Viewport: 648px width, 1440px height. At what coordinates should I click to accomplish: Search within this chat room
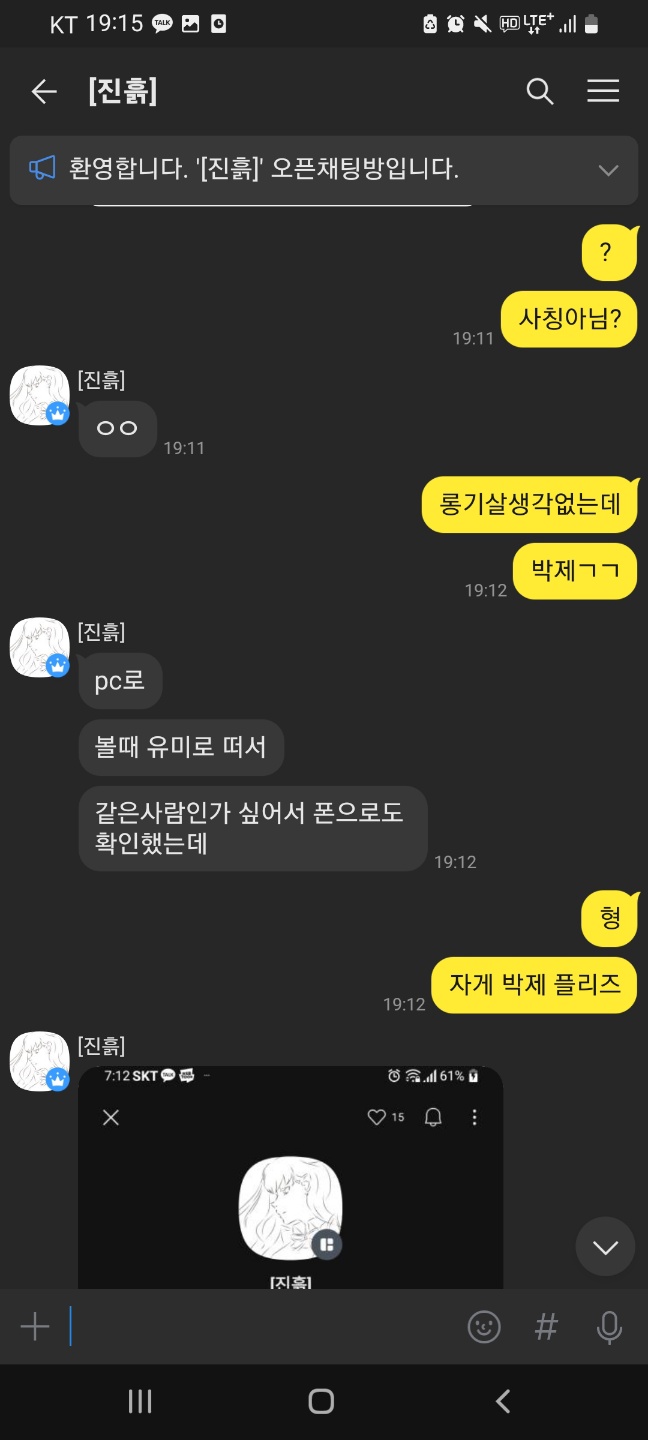coord(540,92)
